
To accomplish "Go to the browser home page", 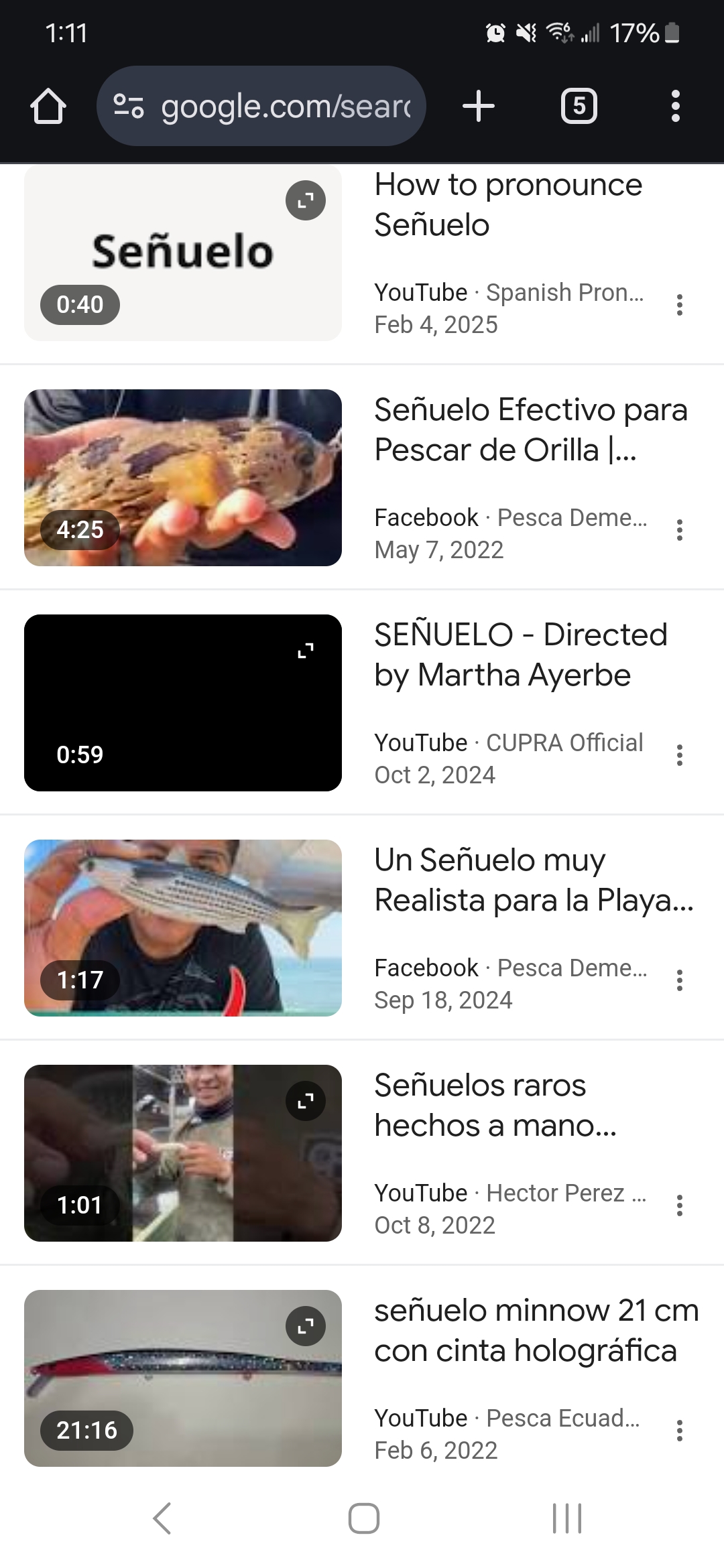I will (x=48, y=107).
